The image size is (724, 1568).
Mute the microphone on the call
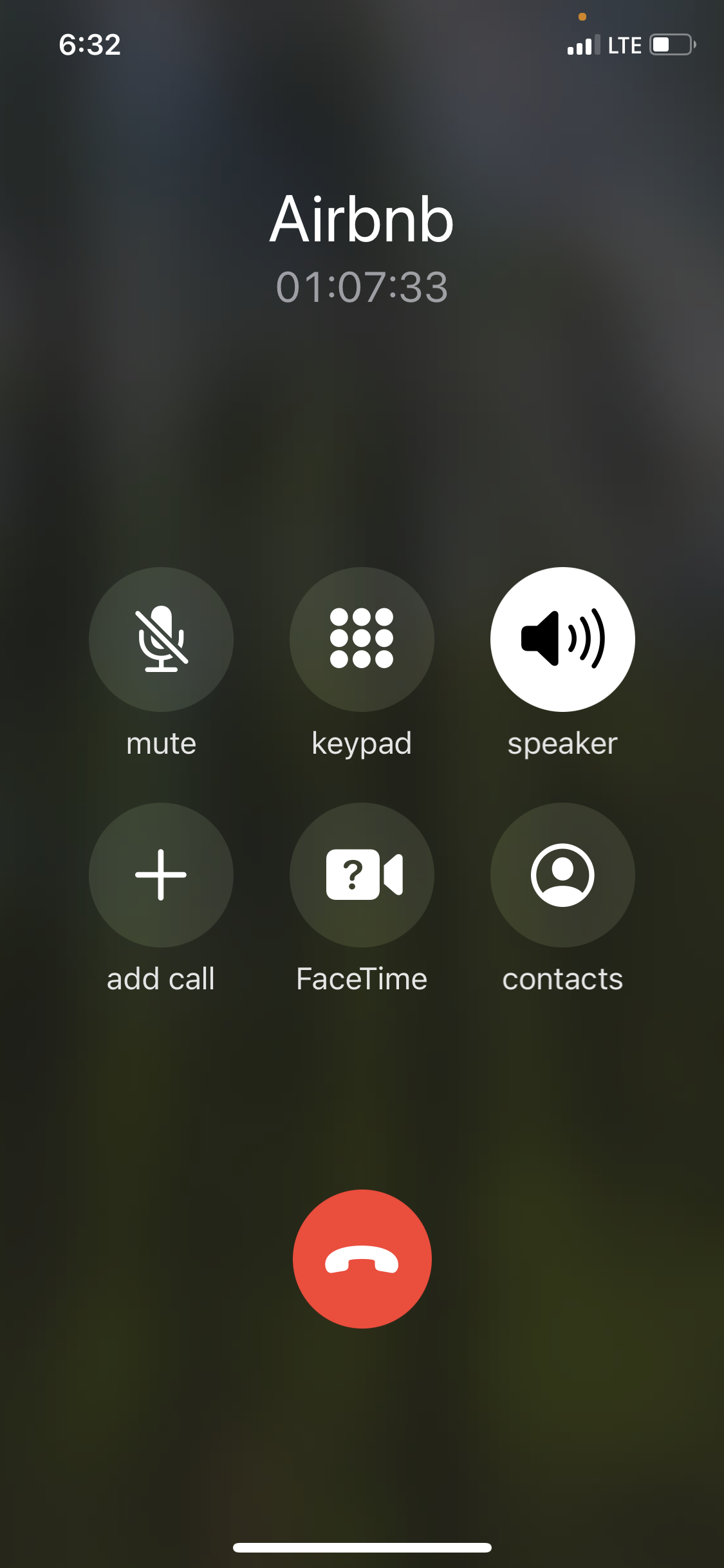pyautogui.click(x=161, y=639)
